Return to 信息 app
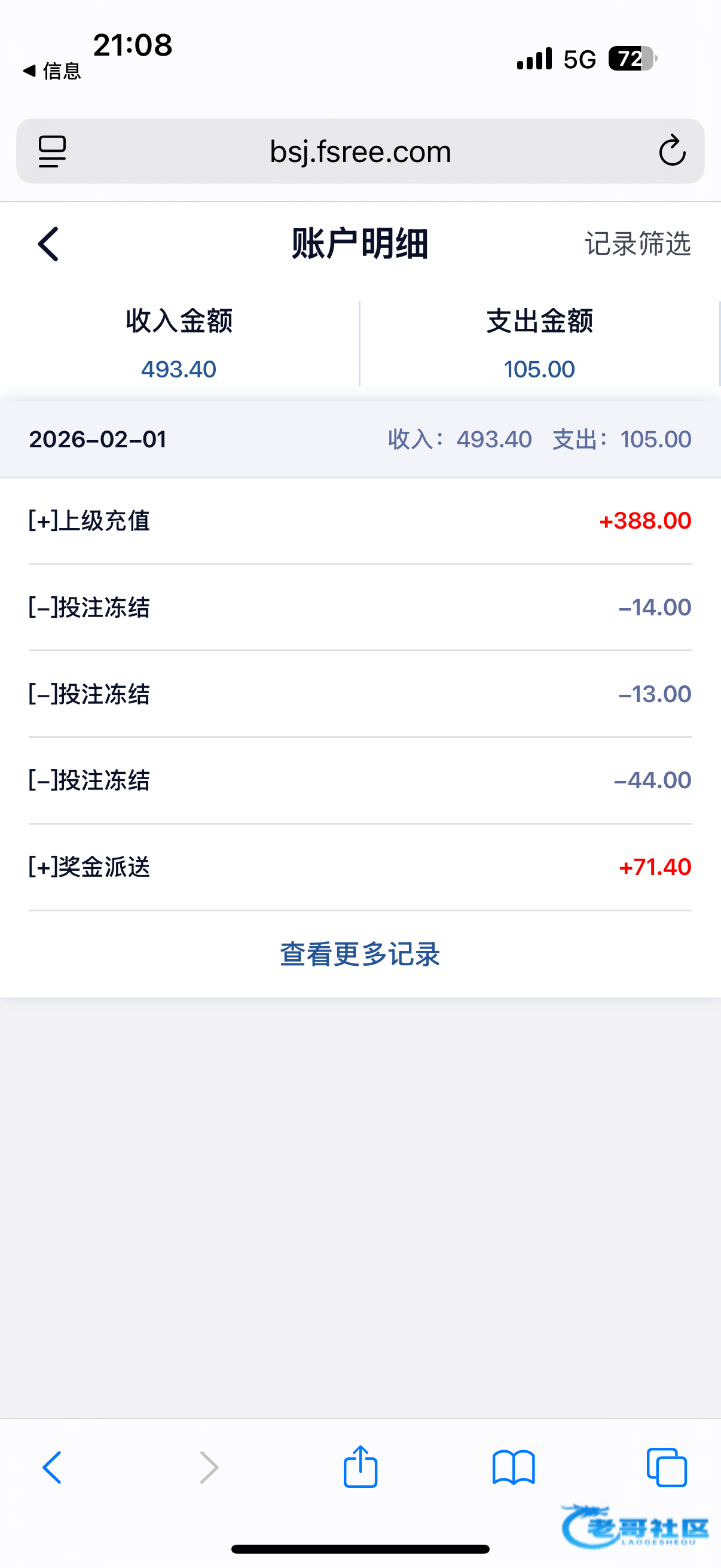The height and width of the screenshot is (1568, 721). pyautogui.click(x=53, y=71)
